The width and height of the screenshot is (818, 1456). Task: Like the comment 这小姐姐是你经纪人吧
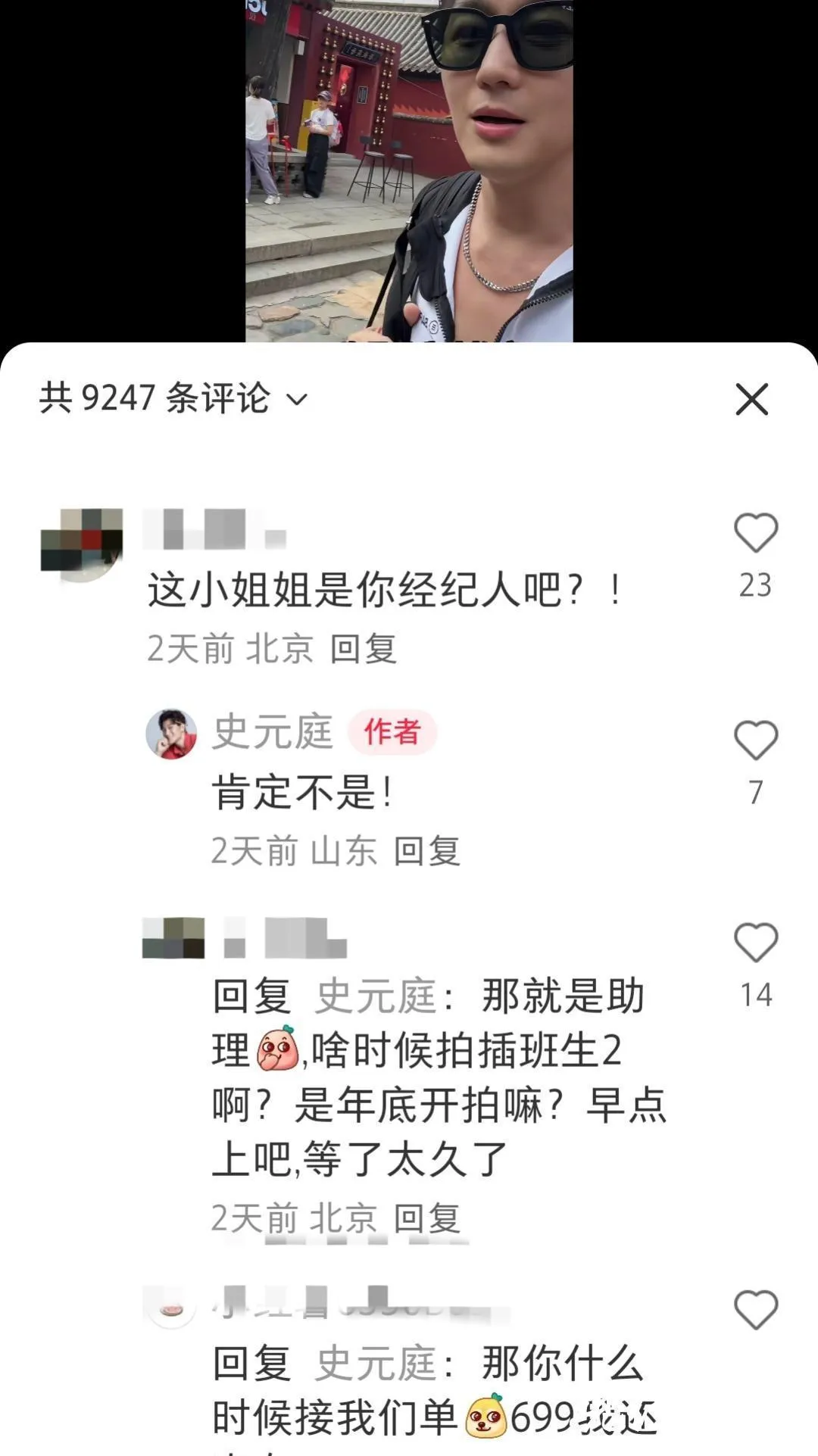pyautogui.click(x=755, y=533)
